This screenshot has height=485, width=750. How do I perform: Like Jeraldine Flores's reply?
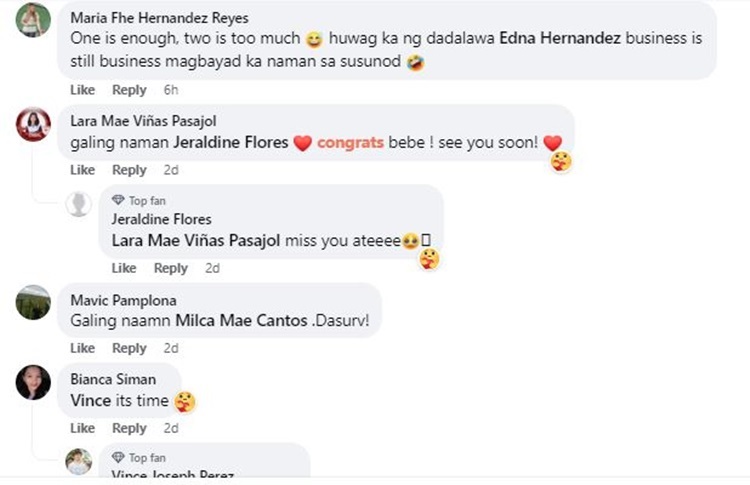tap(124, 268)
